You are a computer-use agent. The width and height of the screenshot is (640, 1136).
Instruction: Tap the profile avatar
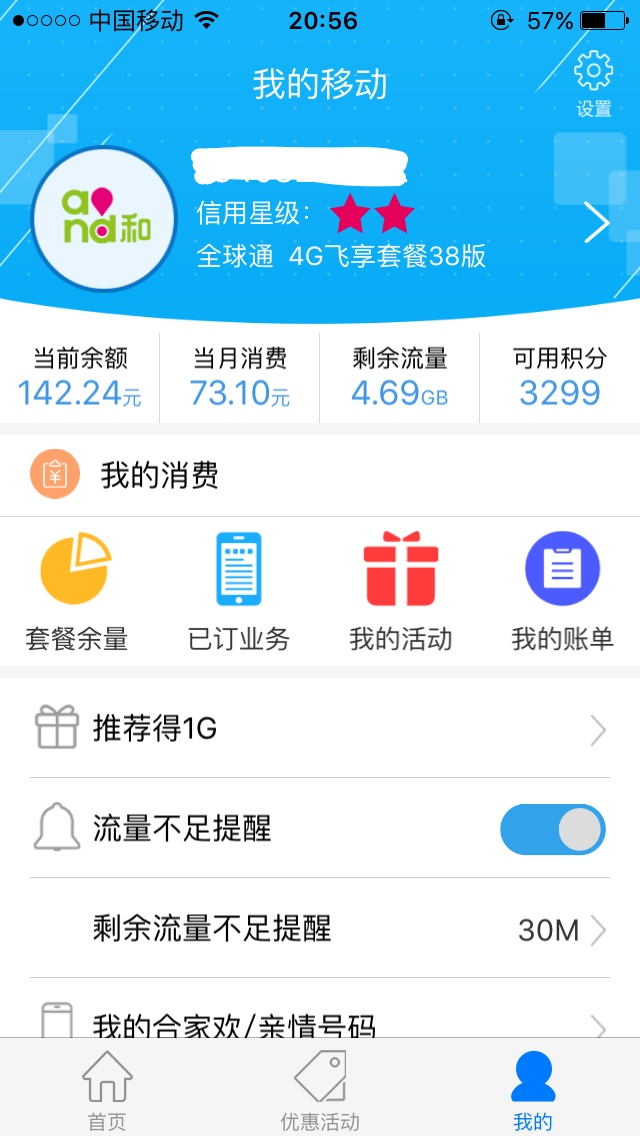pyautogui.click(x=104, y=219)
